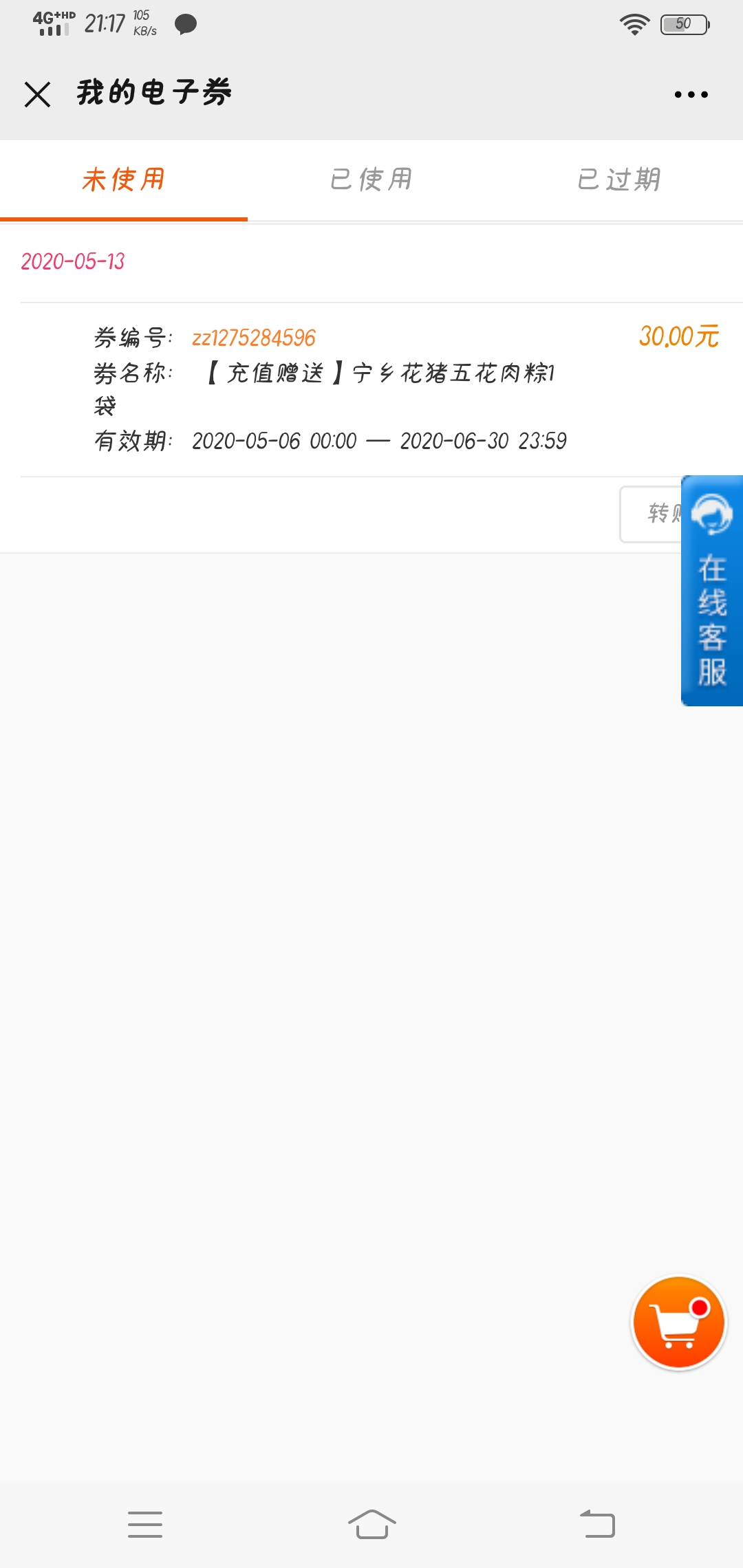The height and width of the screenshot is (1568, 743).
Task: Close the 我的电子券 page
Action: pyautogui.click(x=38, y=94)
